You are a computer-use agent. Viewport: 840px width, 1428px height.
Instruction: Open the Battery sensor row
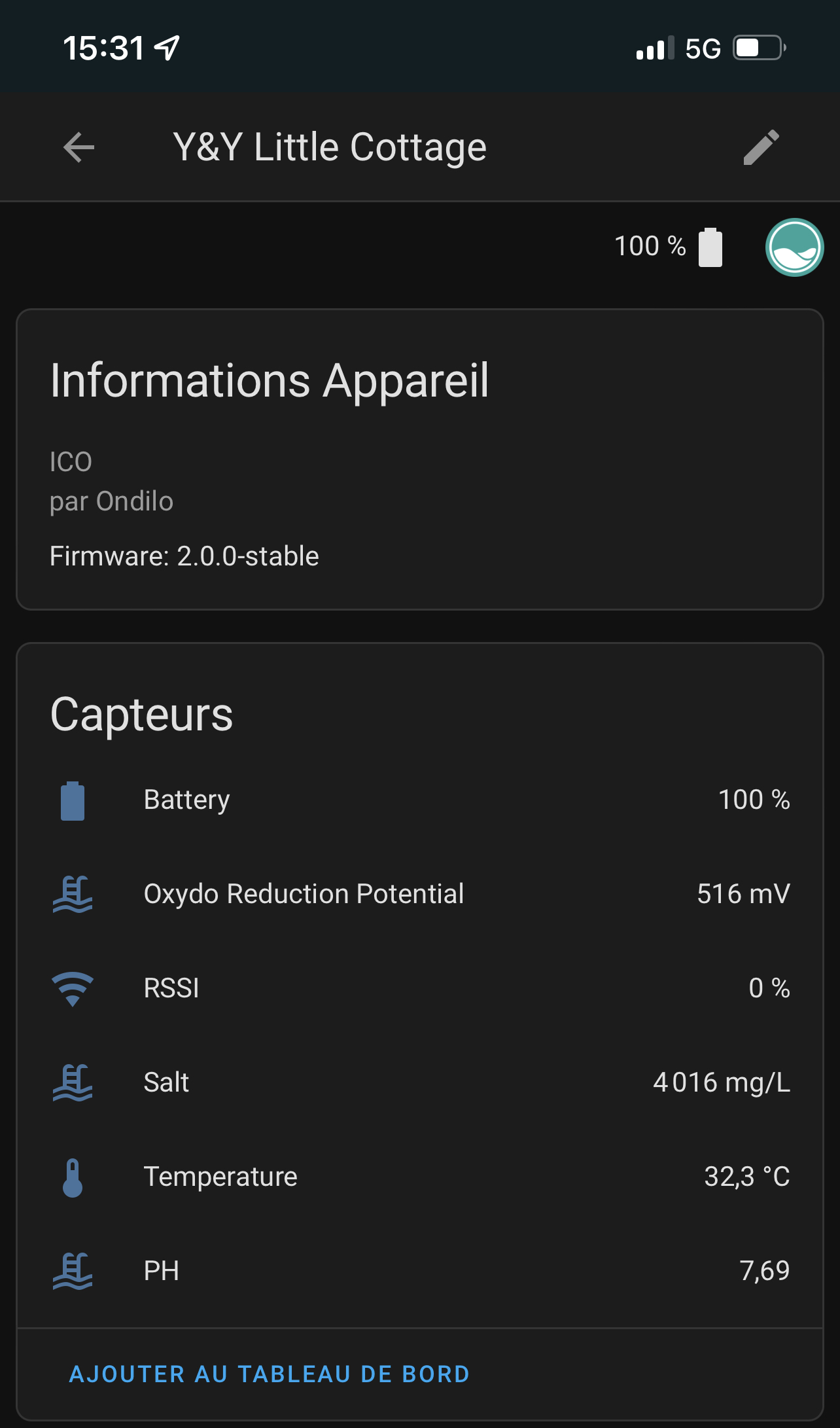click(420, 800)
